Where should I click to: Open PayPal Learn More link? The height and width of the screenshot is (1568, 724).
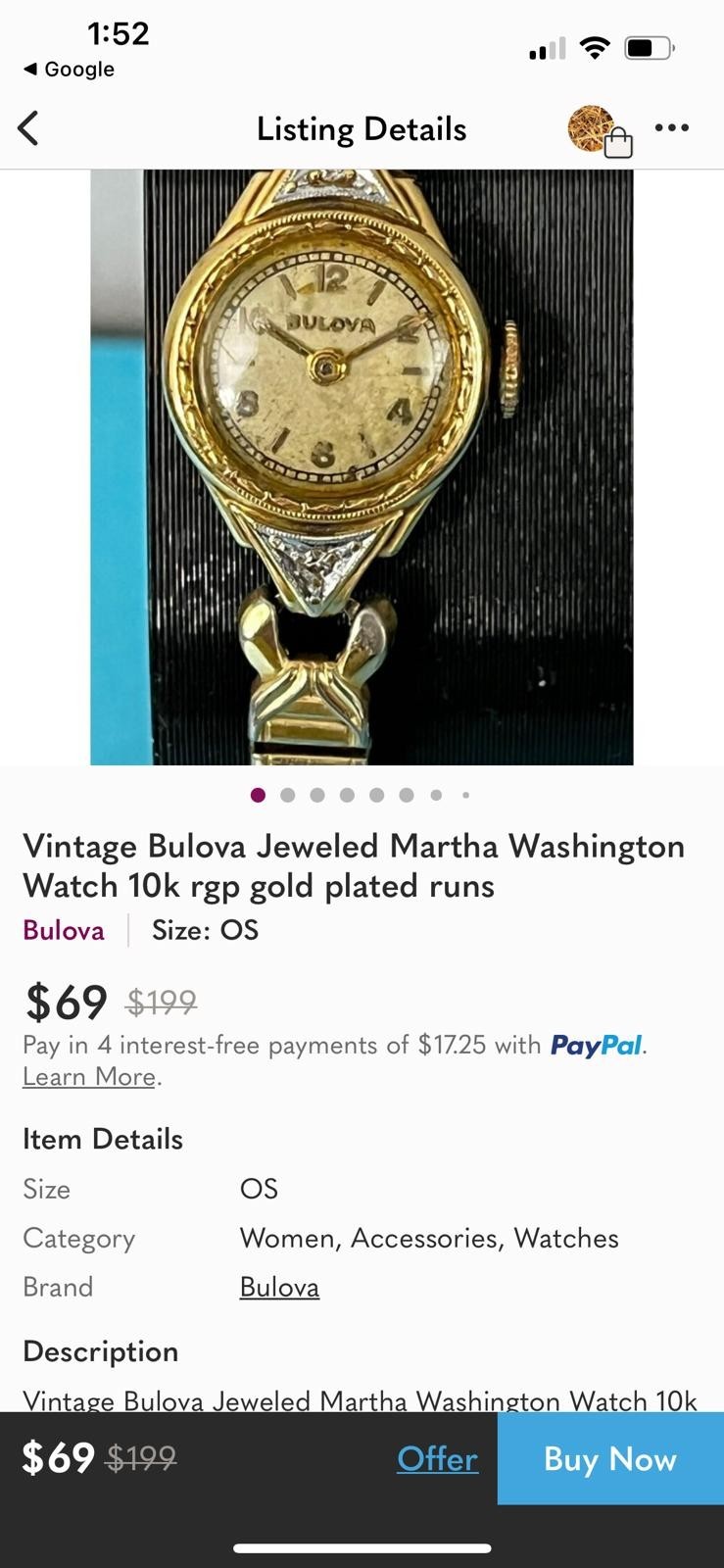click(x=89, y=1076)
